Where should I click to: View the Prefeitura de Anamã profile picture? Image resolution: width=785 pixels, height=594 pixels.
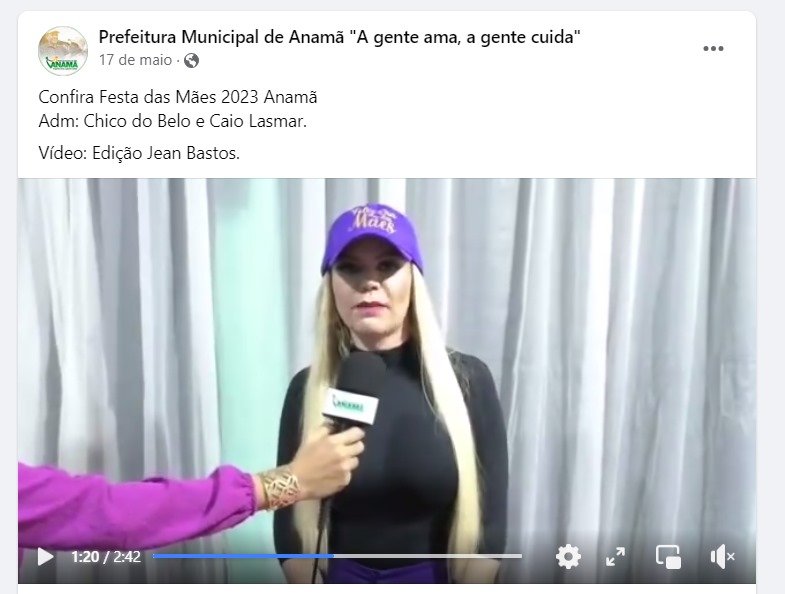coord(62,49)
